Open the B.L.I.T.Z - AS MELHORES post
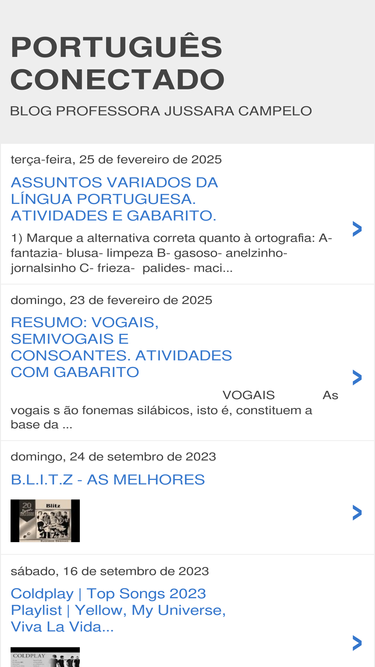375x667 pixels. [x=108, y=480]
